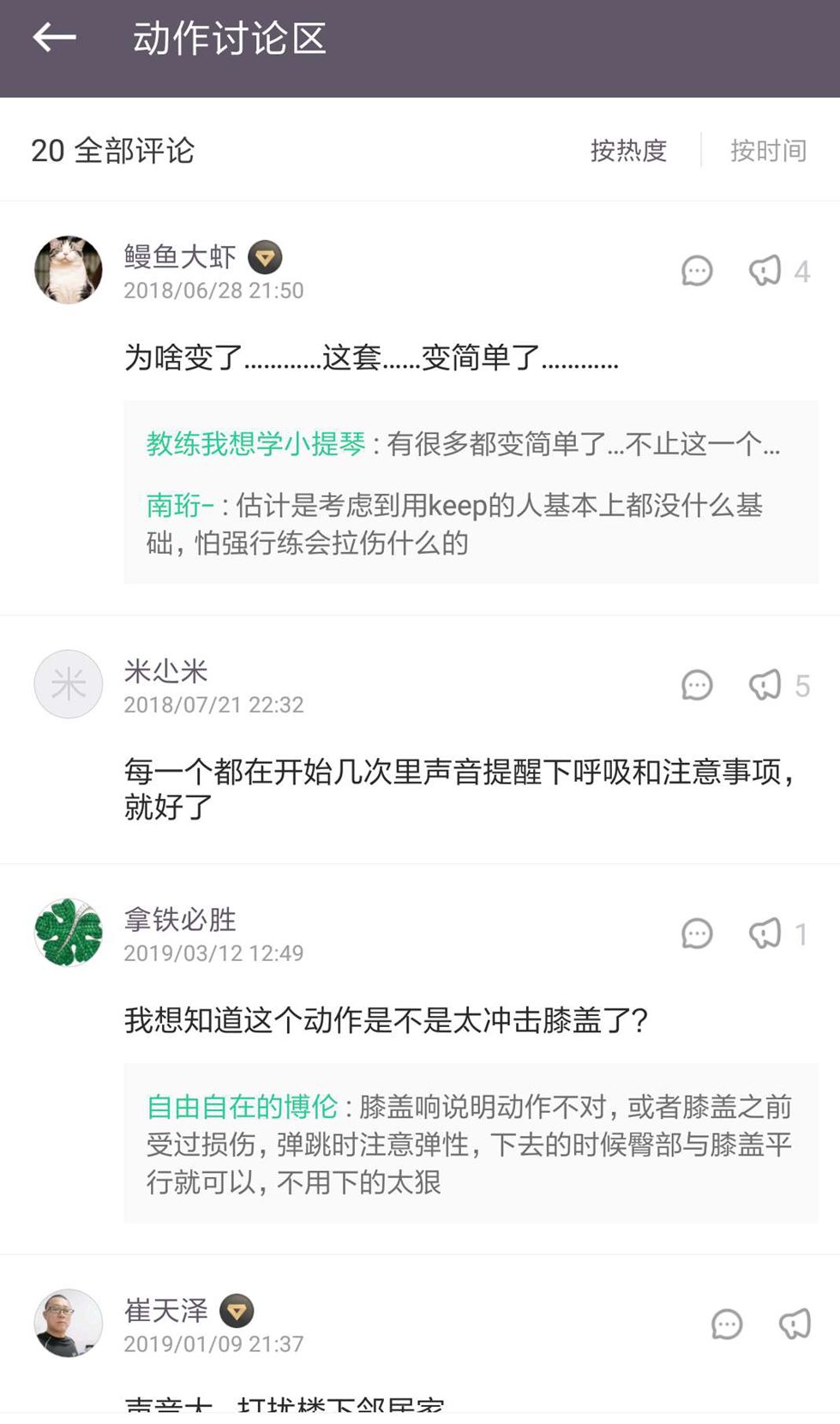Open 拿铁必胜's profile avatar
The width and height of the screenshot is (840, 1424).
tap(69, 933)
